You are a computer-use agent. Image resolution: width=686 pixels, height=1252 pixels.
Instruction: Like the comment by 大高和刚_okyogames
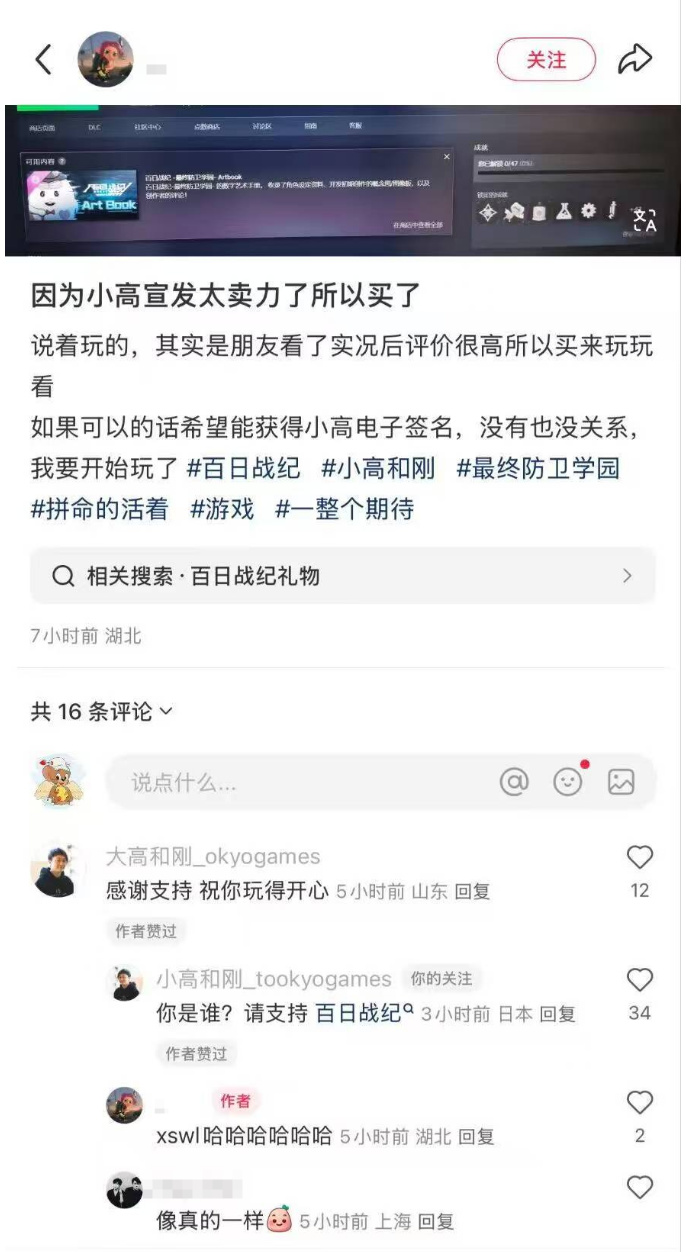coord(639,858)
